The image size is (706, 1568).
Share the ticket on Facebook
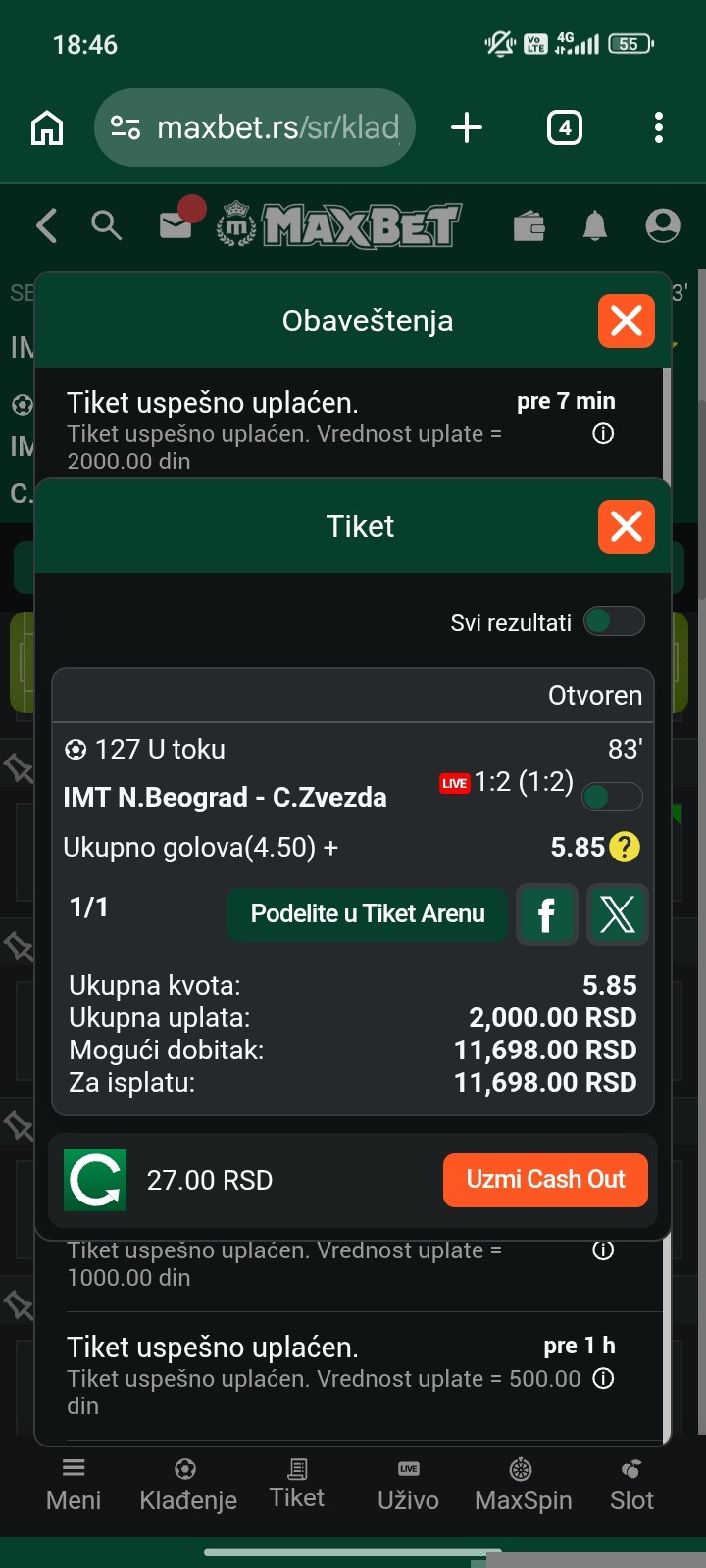coord(546,915)
